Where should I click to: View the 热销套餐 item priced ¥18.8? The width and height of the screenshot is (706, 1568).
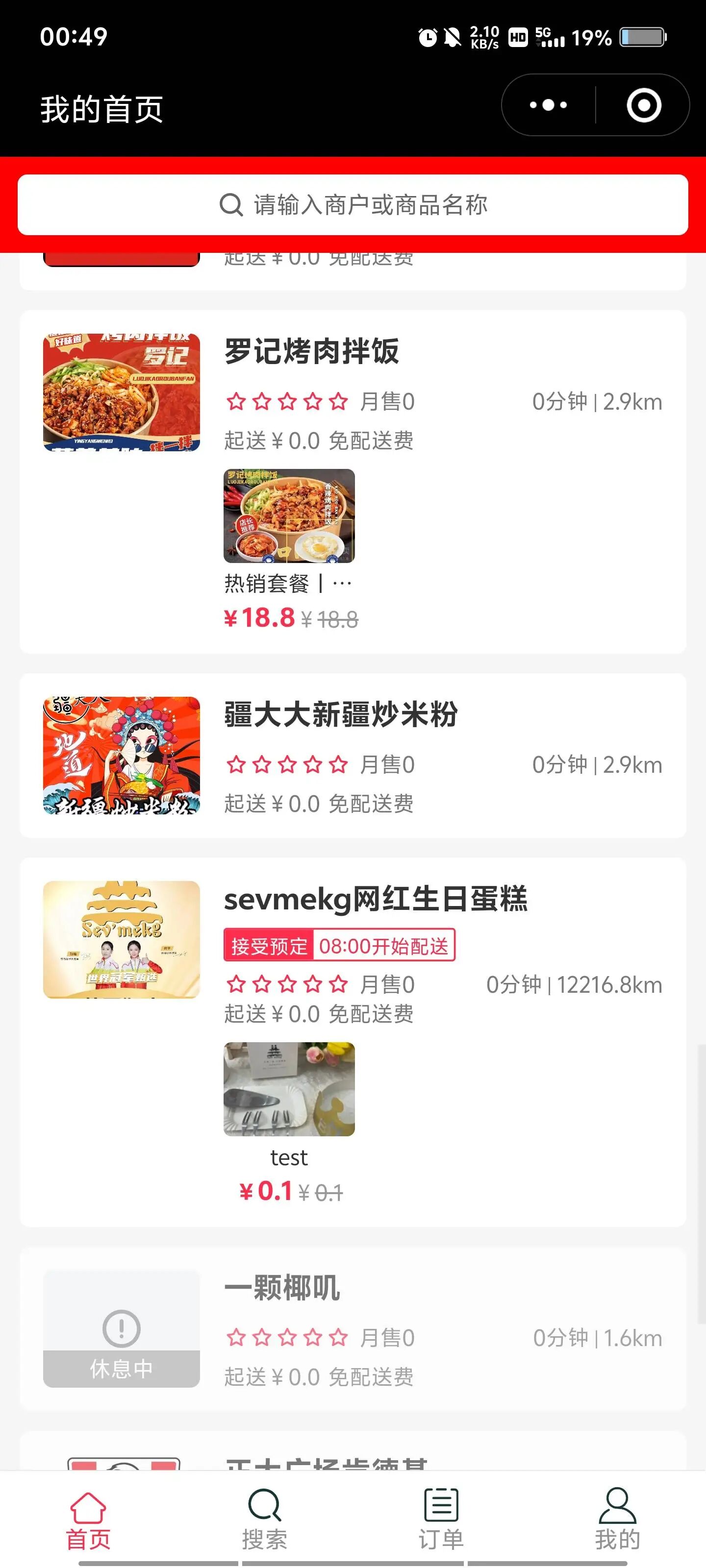tap(289, 516)
